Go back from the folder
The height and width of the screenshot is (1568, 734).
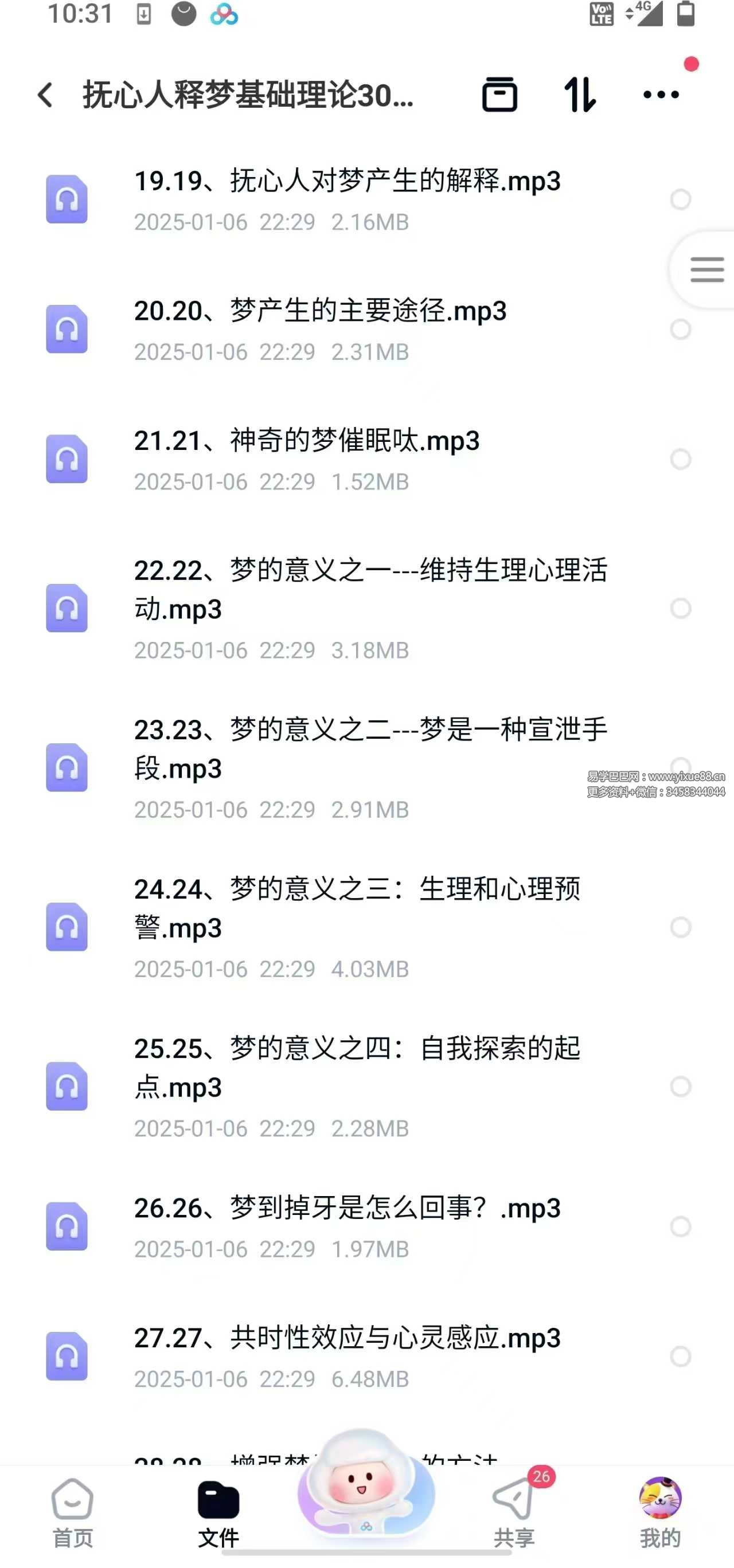pos(46,95)
